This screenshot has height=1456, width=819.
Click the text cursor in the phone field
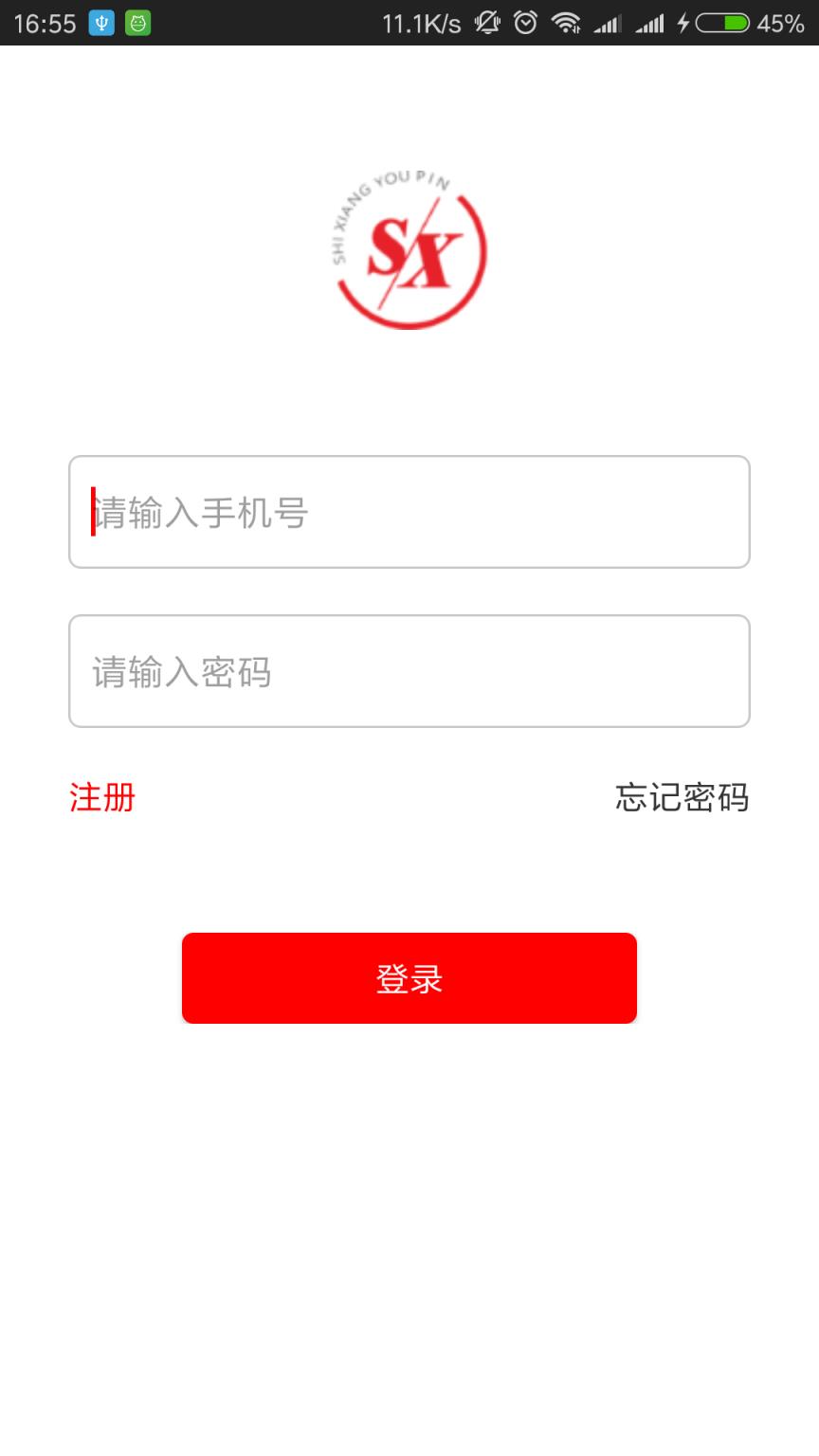(92, 512)
